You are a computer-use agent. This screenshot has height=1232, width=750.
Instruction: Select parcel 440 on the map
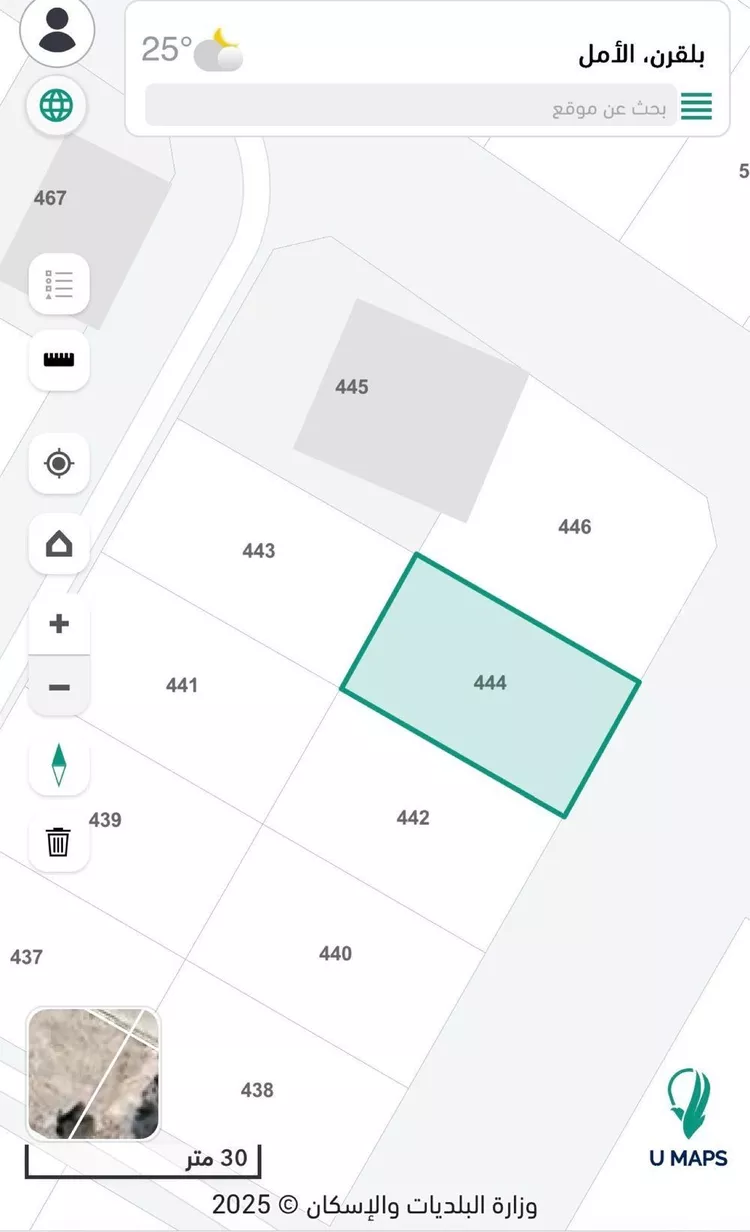(335, 954)
